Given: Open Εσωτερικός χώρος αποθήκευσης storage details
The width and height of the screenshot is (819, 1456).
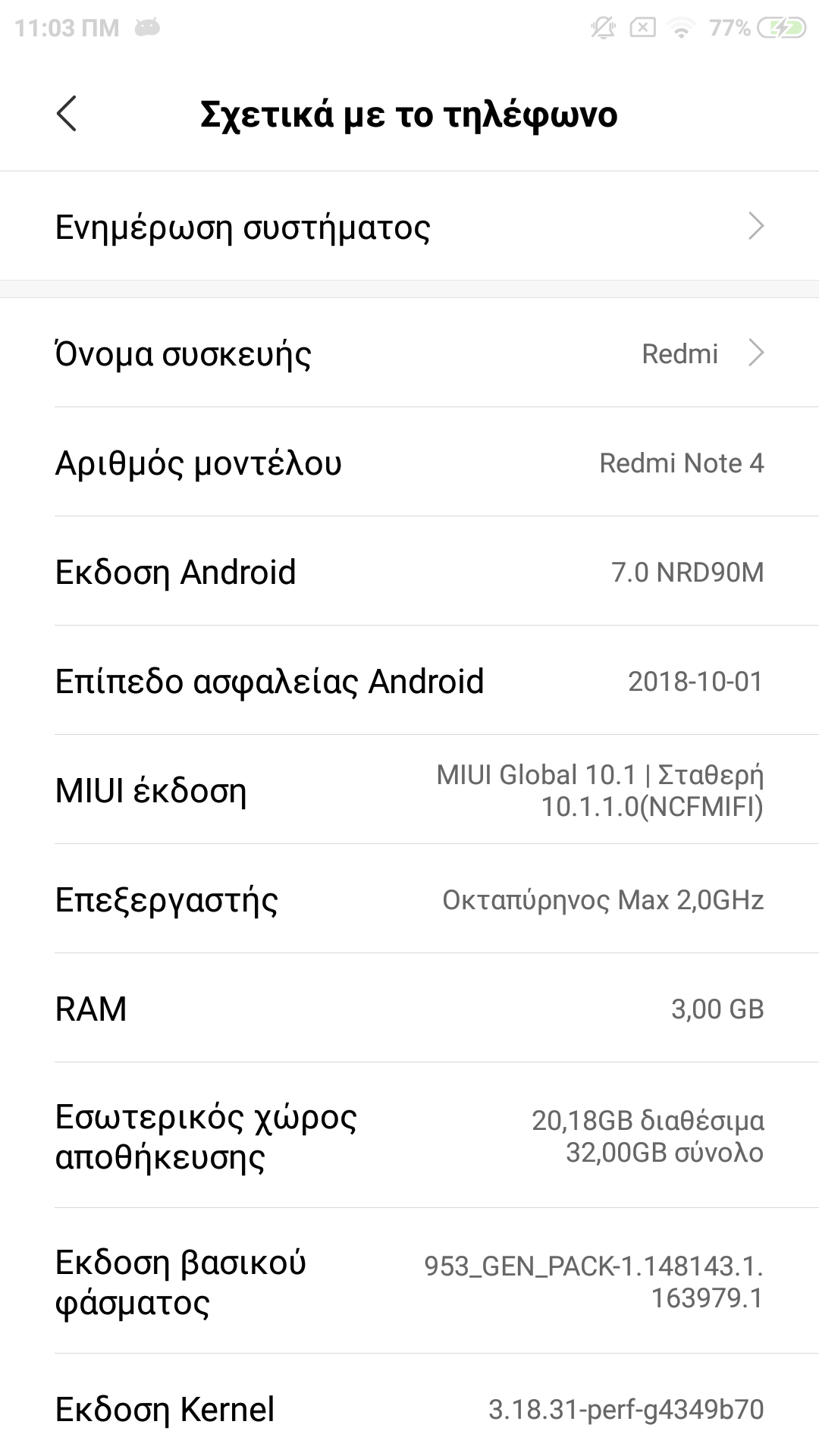Looking at the screenshot, I should 409,1136.
